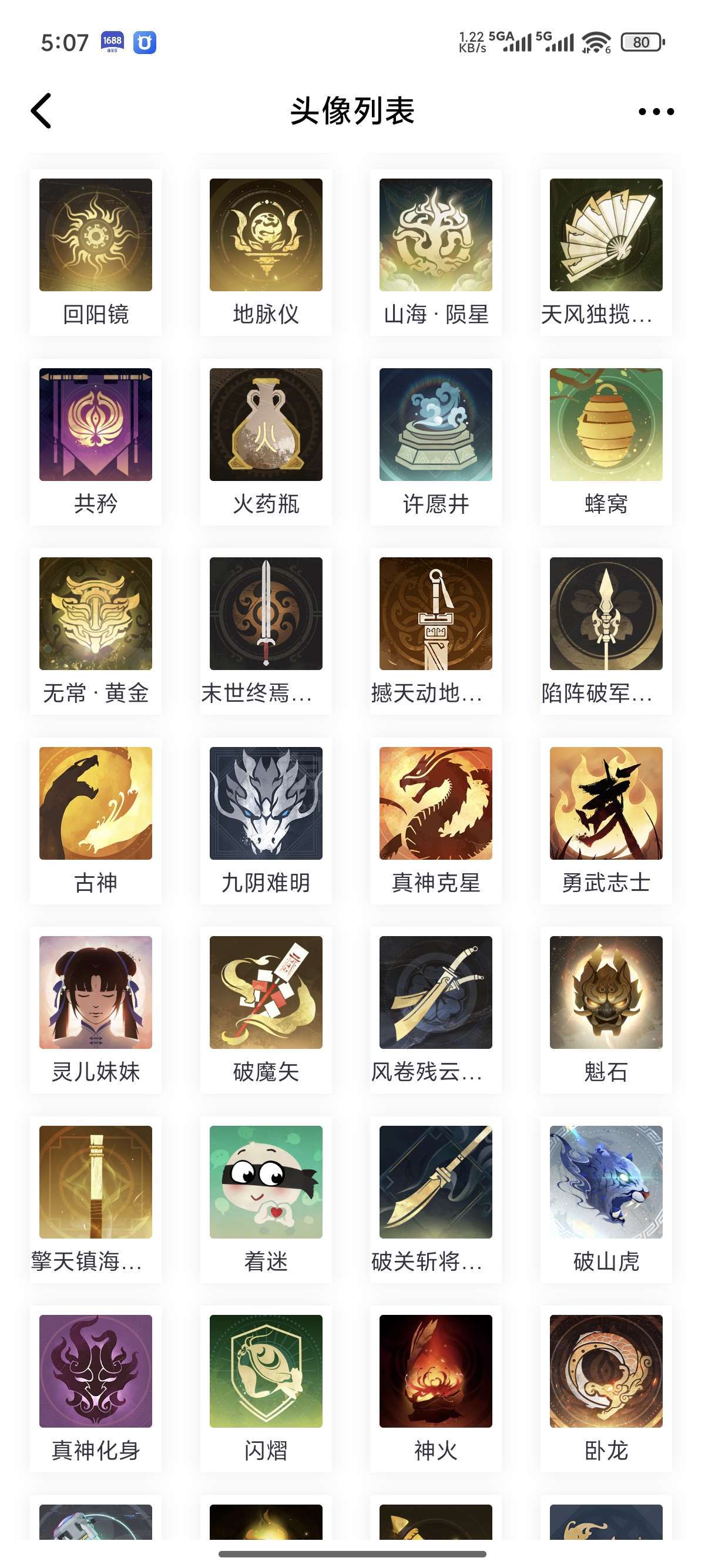705x1568 pixels.
Task: Select the 真神化身 avatar
Action: pos(96,1389)
